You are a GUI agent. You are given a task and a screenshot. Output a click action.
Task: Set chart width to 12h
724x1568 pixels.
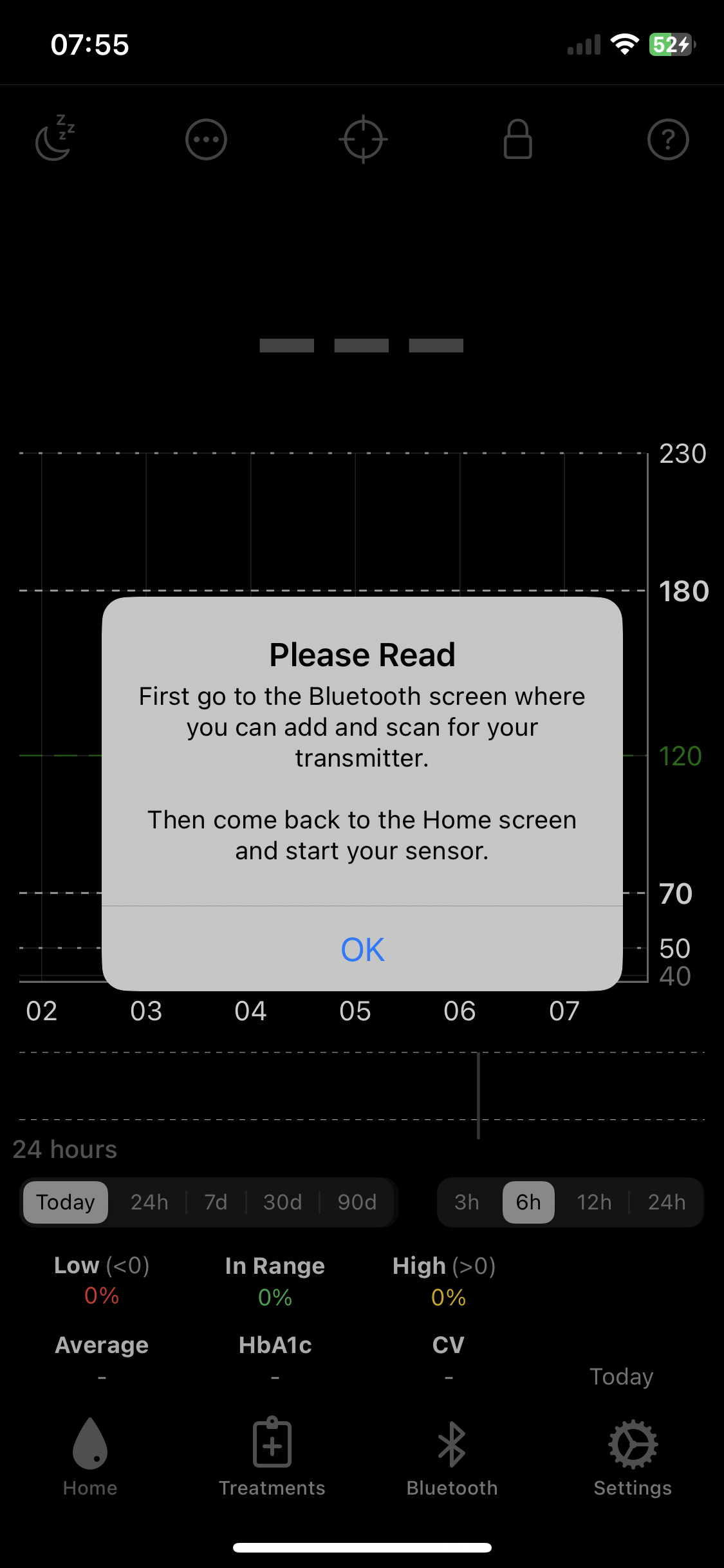(594, 1202)
